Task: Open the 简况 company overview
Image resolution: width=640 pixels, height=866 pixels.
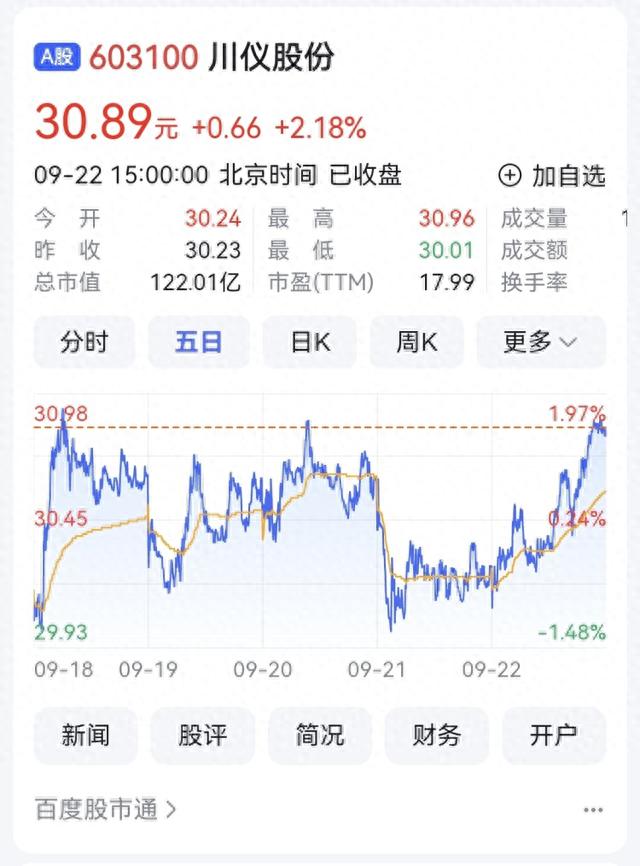Action: pyautogui.click(x=319, y=736)
